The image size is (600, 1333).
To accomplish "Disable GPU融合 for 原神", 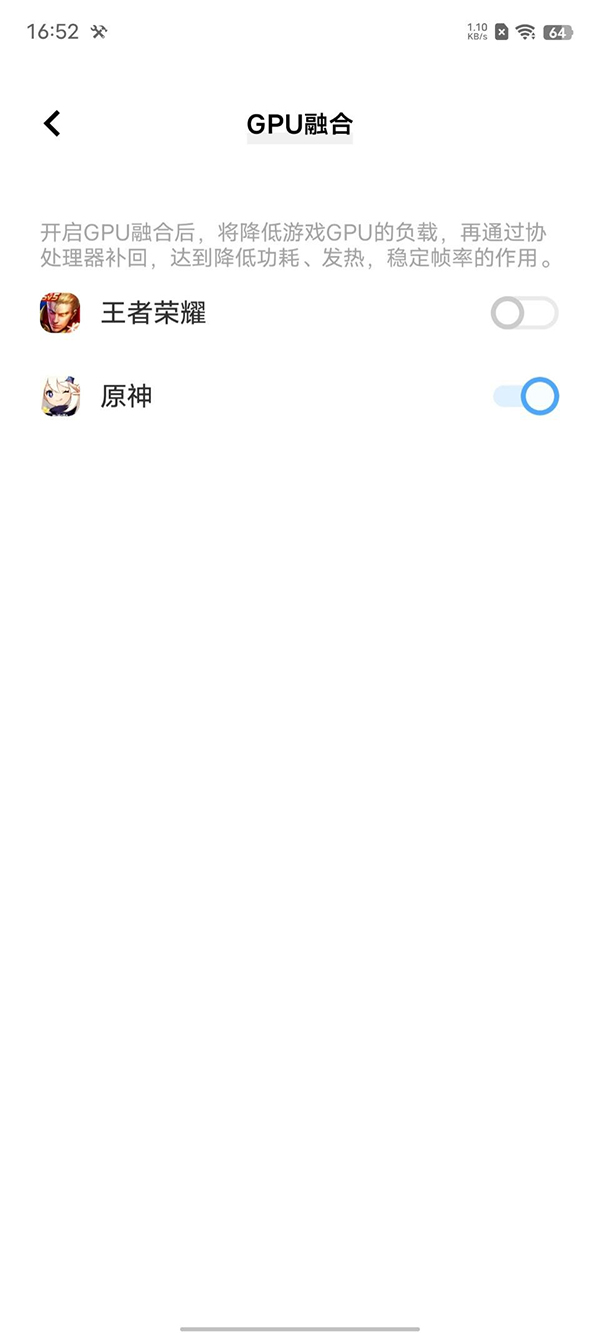I will 526,397.
